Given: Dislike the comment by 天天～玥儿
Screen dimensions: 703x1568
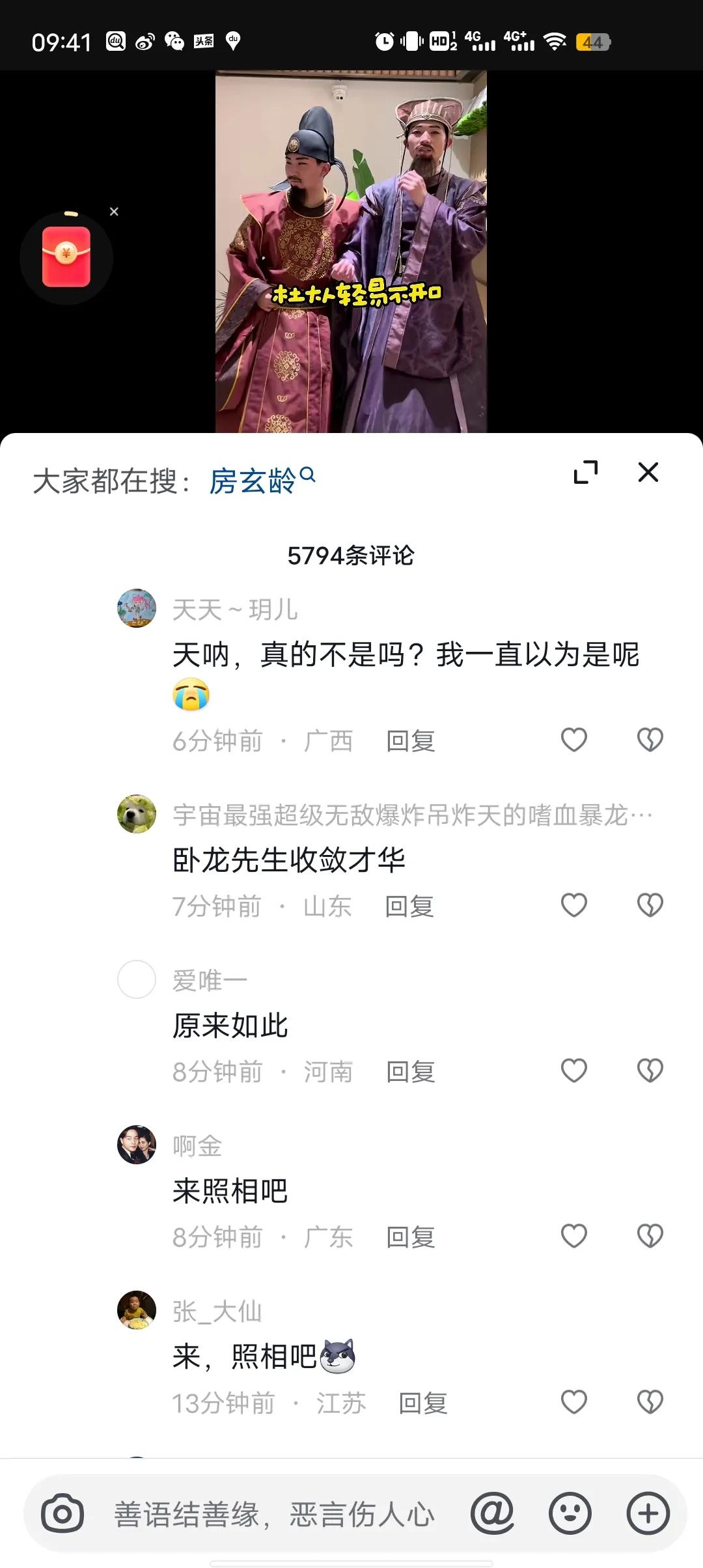Looking at the screenshot, I should click(x=650, y=740).
